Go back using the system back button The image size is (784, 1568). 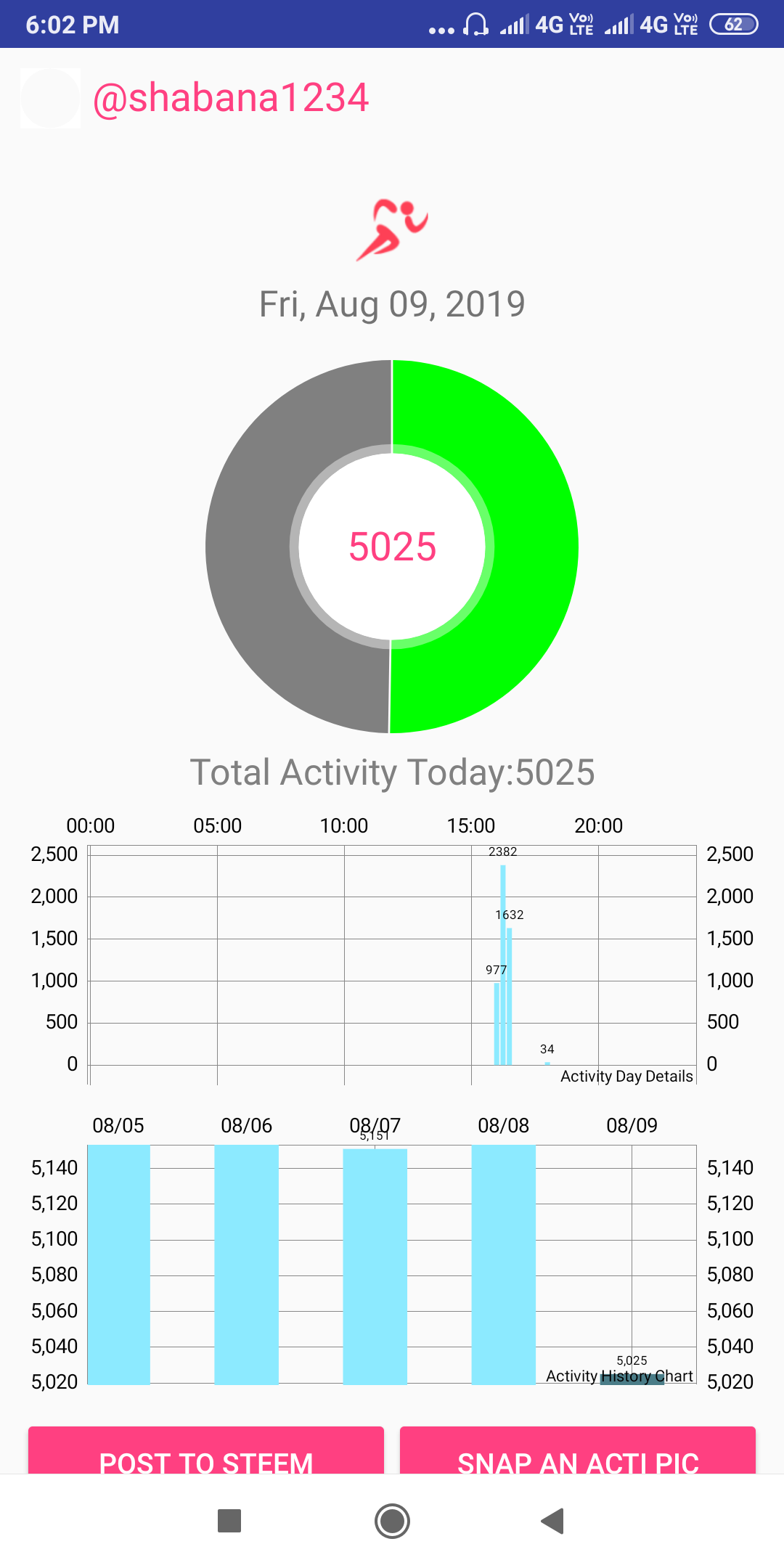click(553, 1521)
